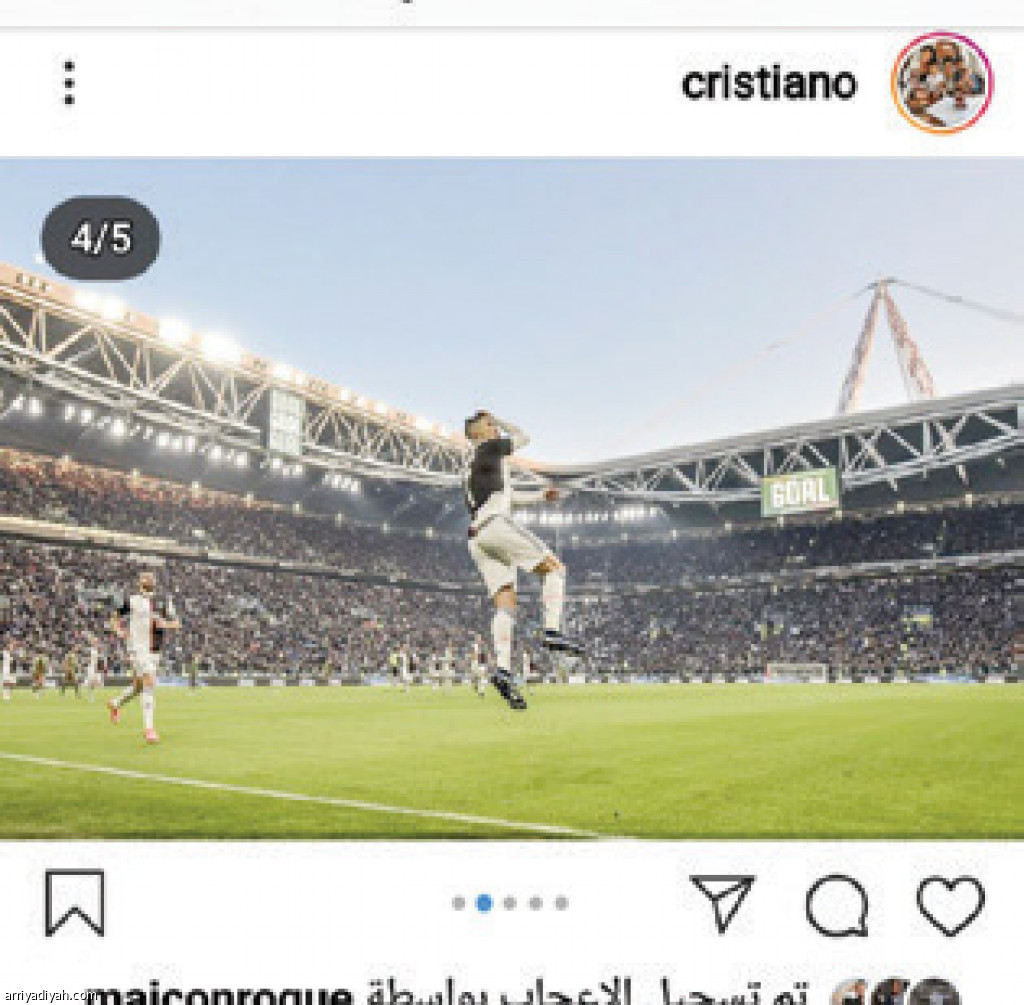Save this post with the bookmark icon
This screenshot has width=1024, height=1005.
[x=74, y=902]
